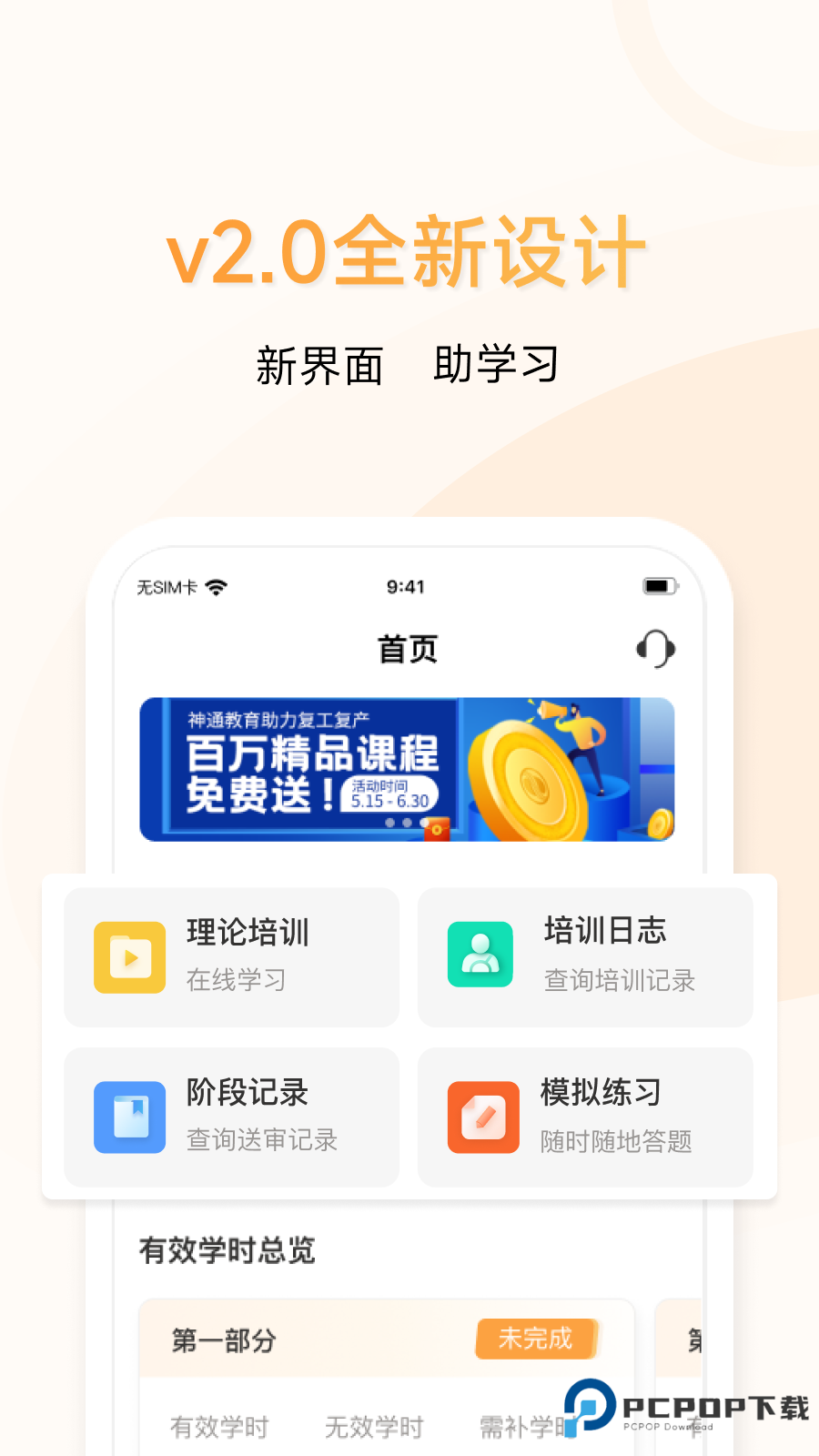819x1456 pixels.
Task: Select the second banner carousel dot
Action: (407, 822)
